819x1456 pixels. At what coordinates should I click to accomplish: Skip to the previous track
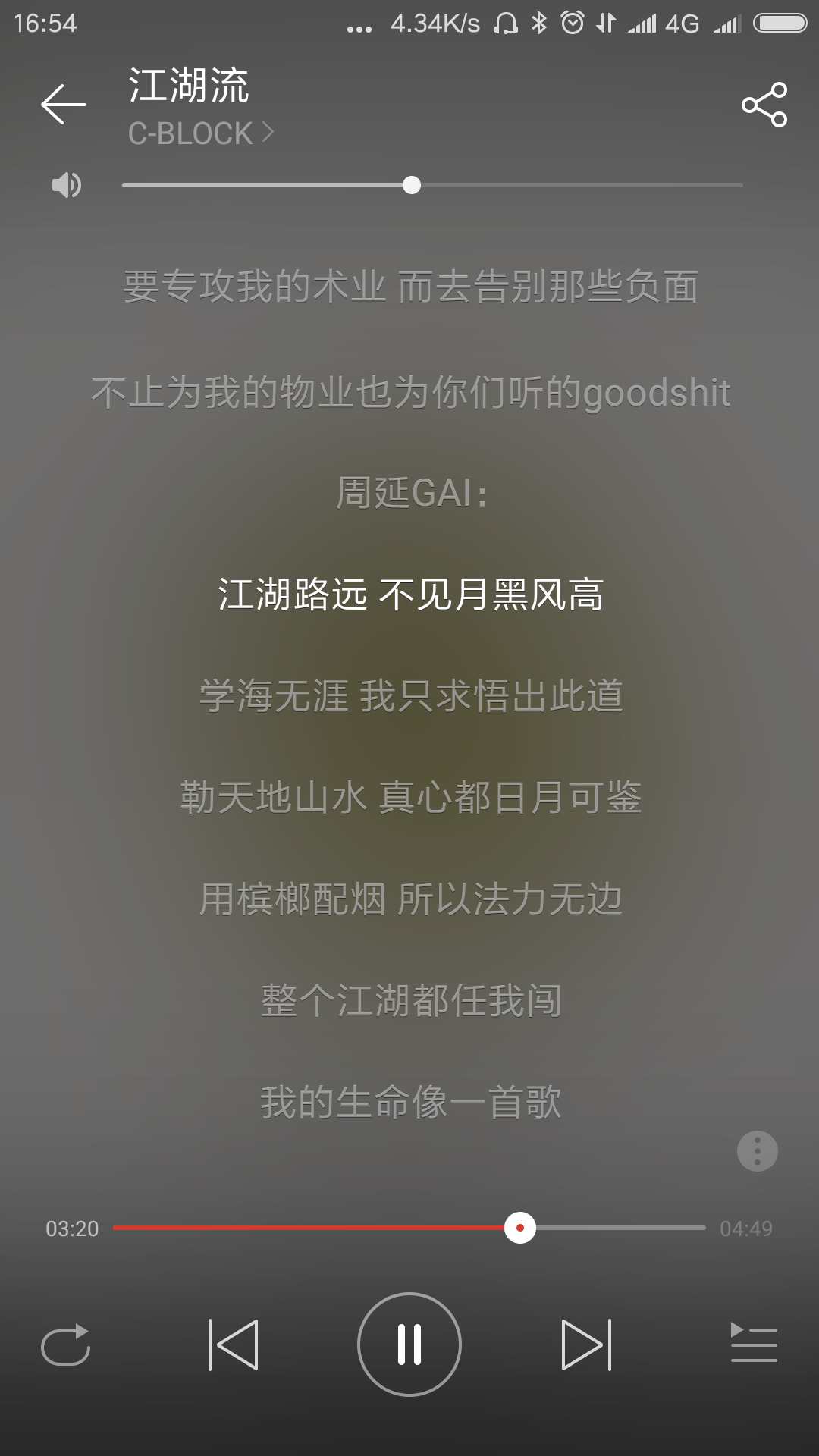coord(234,1345)
